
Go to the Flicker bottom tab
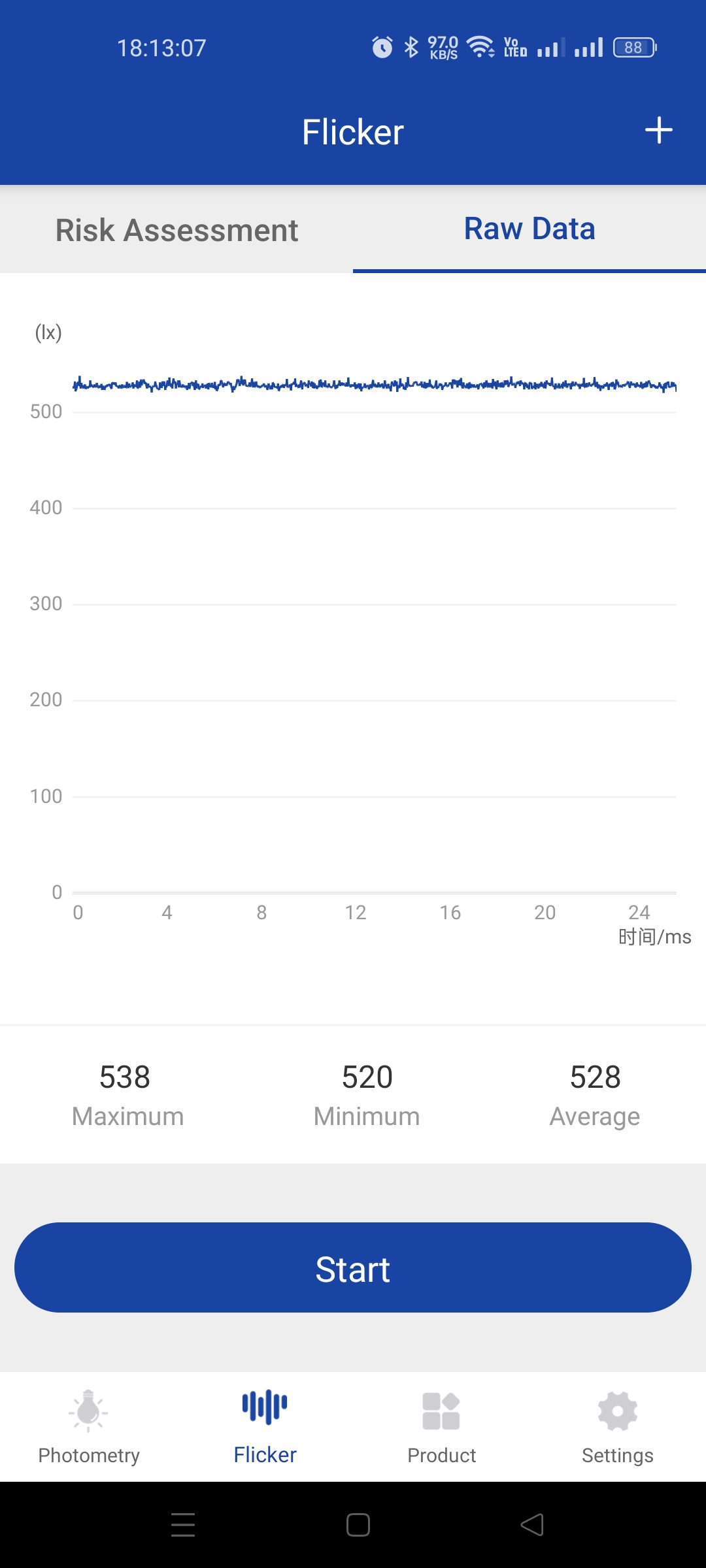[x=265, y=1427]
